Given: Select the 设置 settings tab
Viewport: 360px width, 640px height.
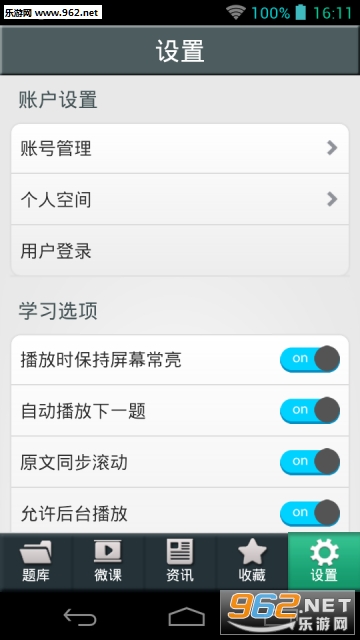Looking at the screenshot, I should pyautogui.click(x=324, y=561).
